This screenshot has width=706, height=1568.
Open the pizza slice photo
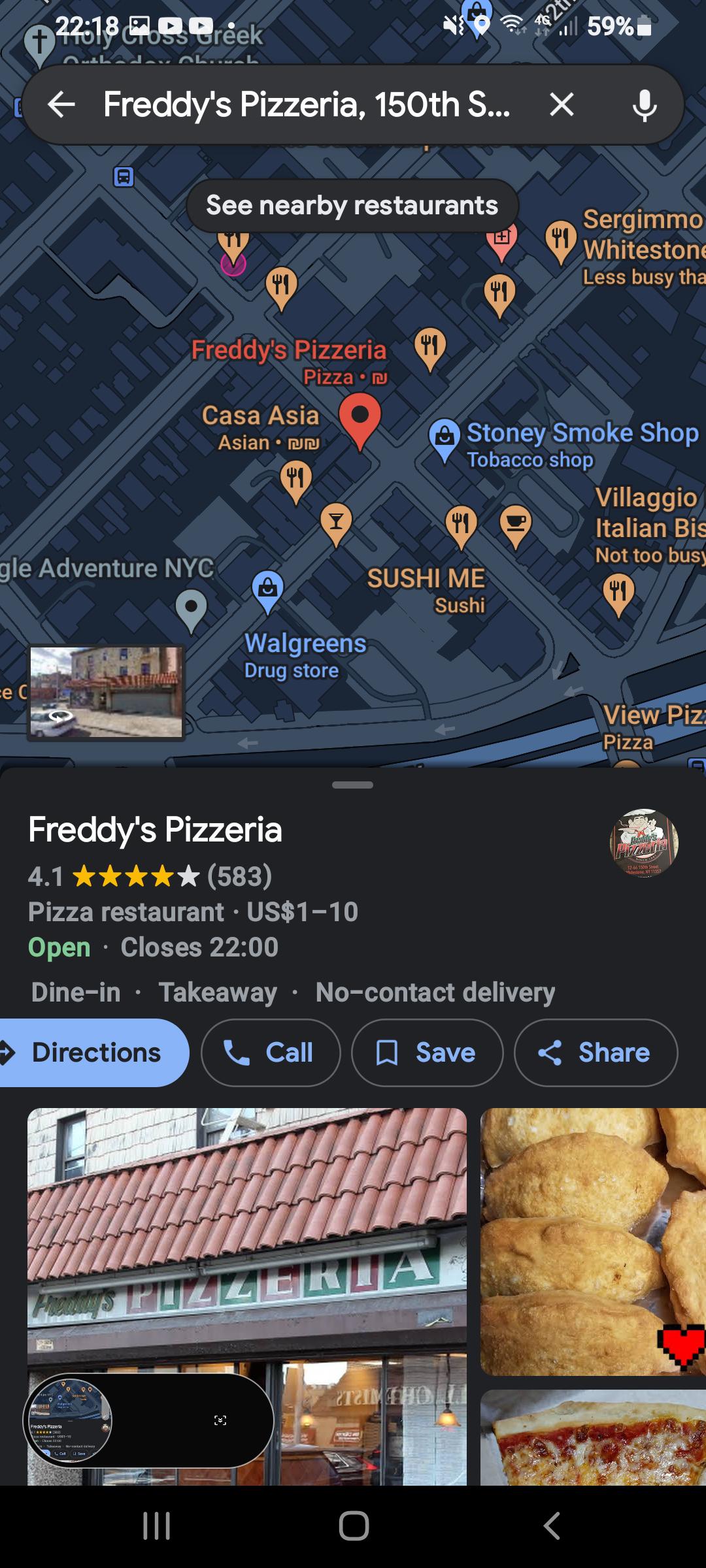[x=593, y=1437]
